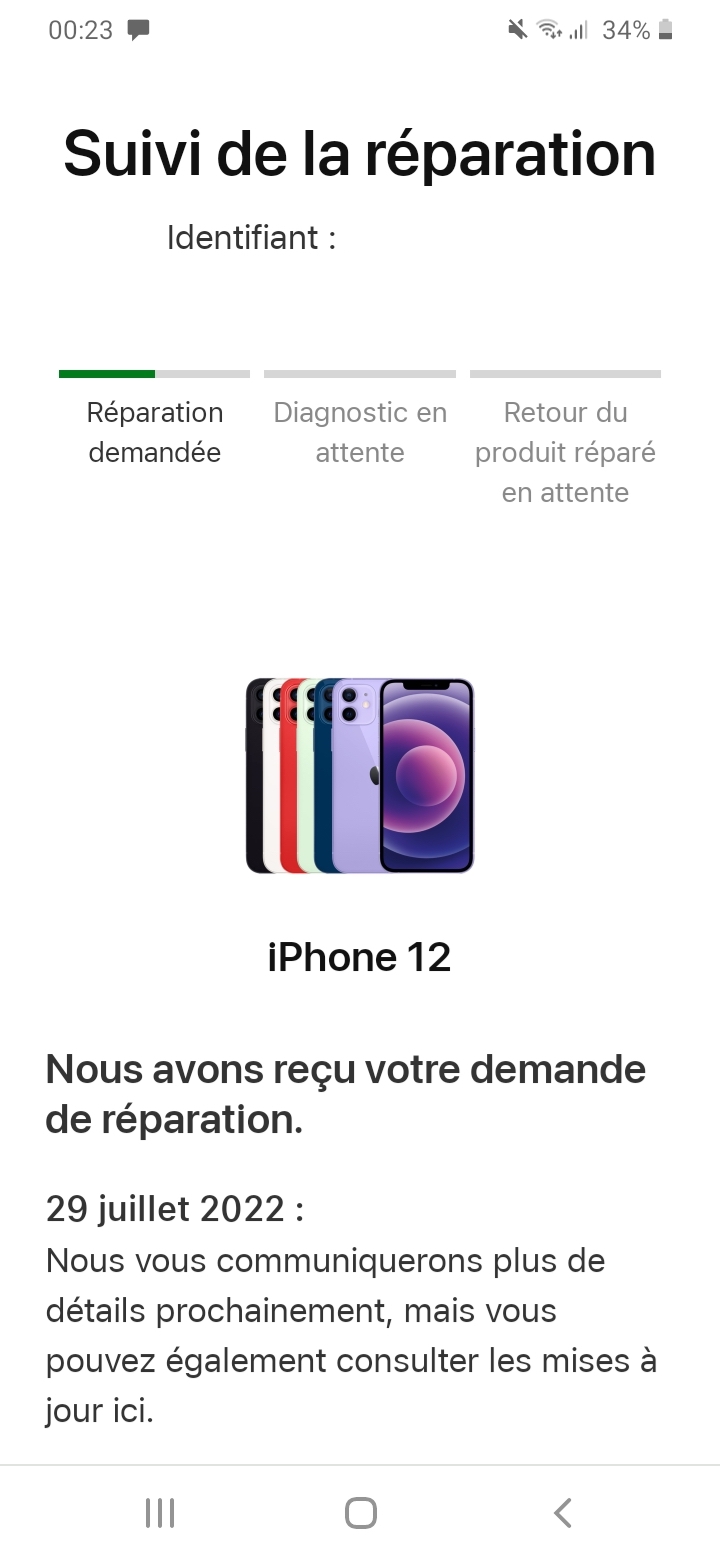Go back using the navigation bar arrow
The height and width of the screenshot is (1560, 720).
(x=562, y=1513)
